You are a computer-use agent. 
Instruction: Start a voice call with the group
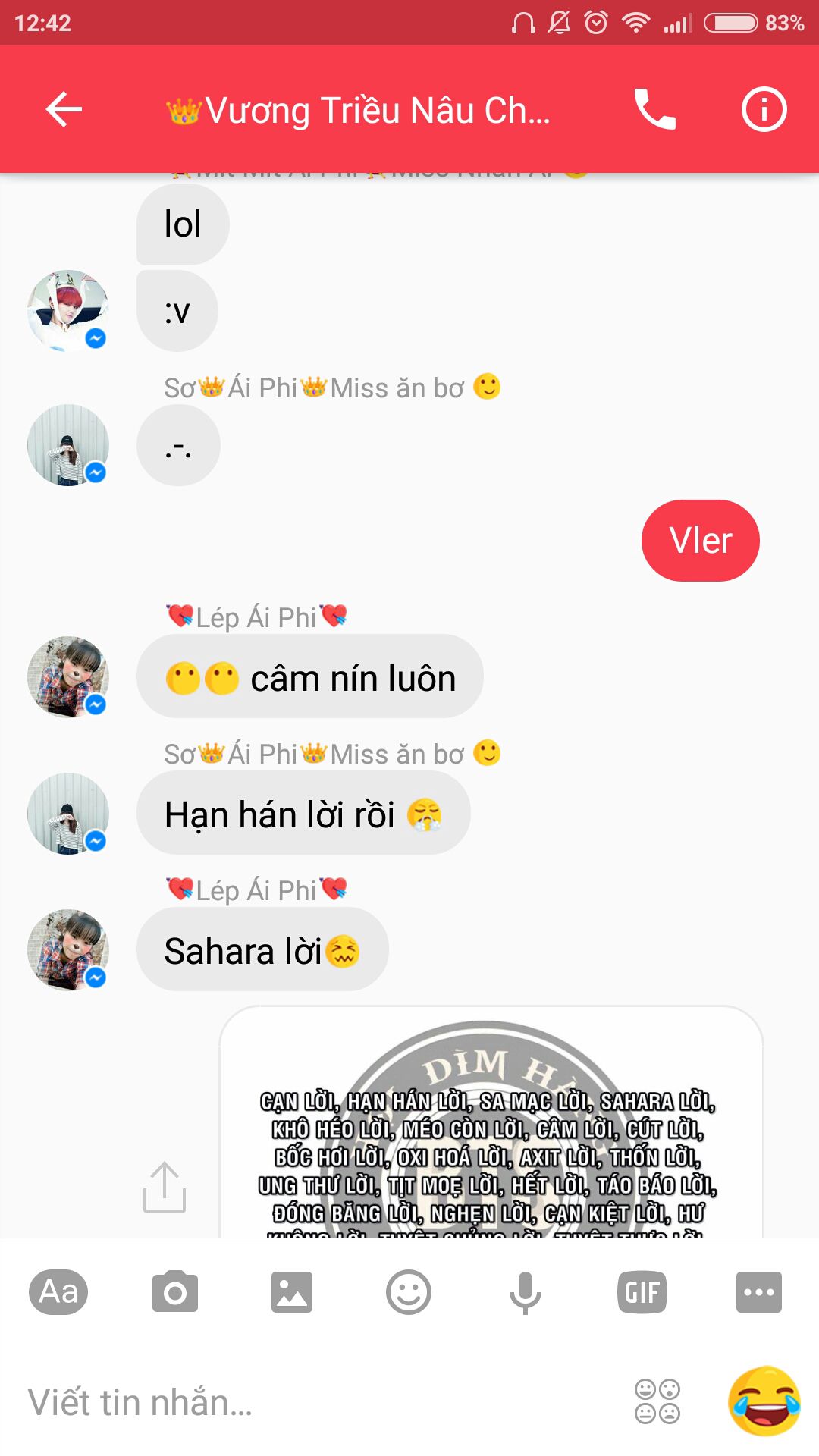(x=654, y=110)
